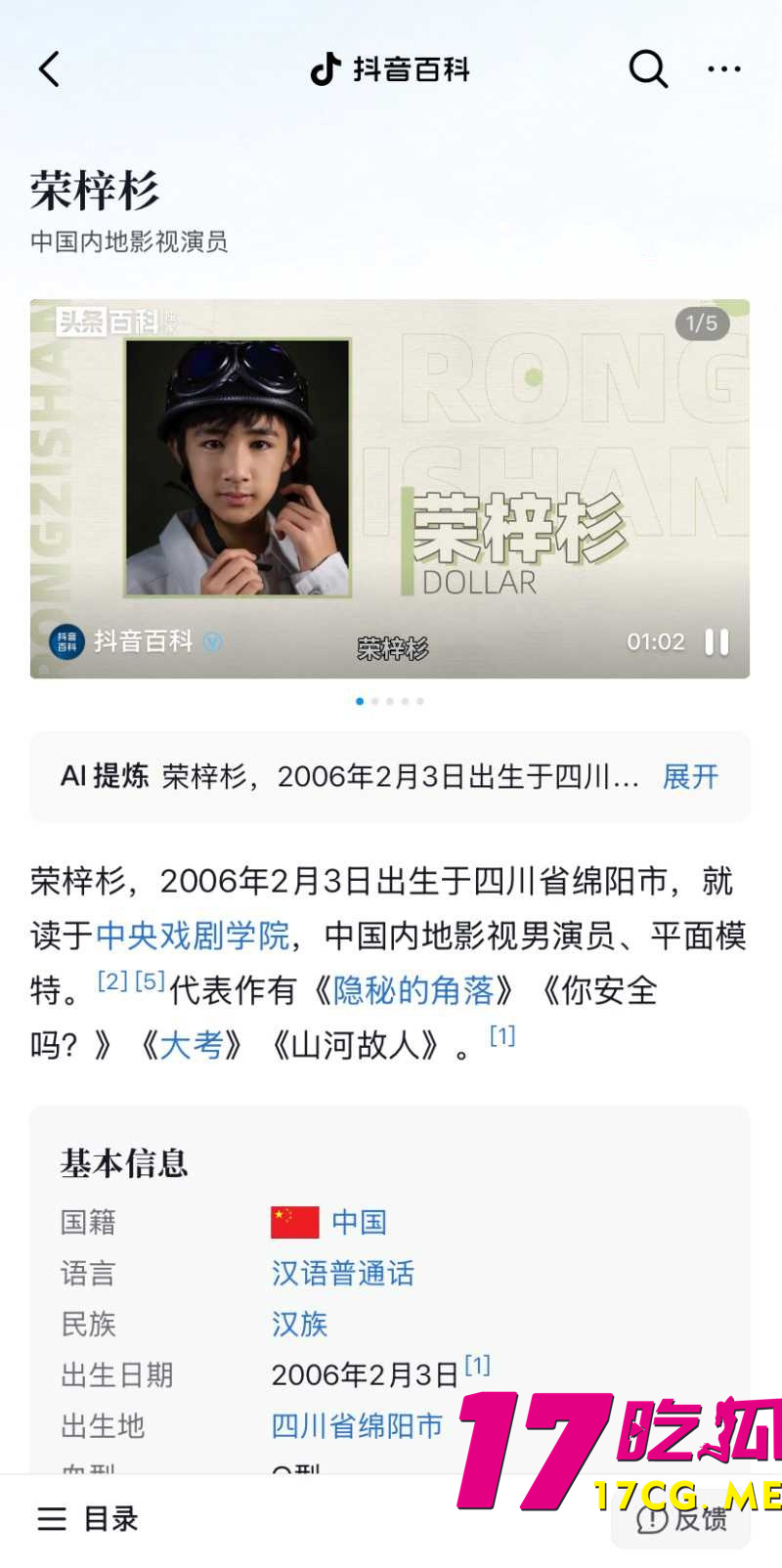Image resolution: width=782 pixels, height=1568 pixels.
Task: Tap the 反馈 feedback button
Action: [x=681, y=1518]
